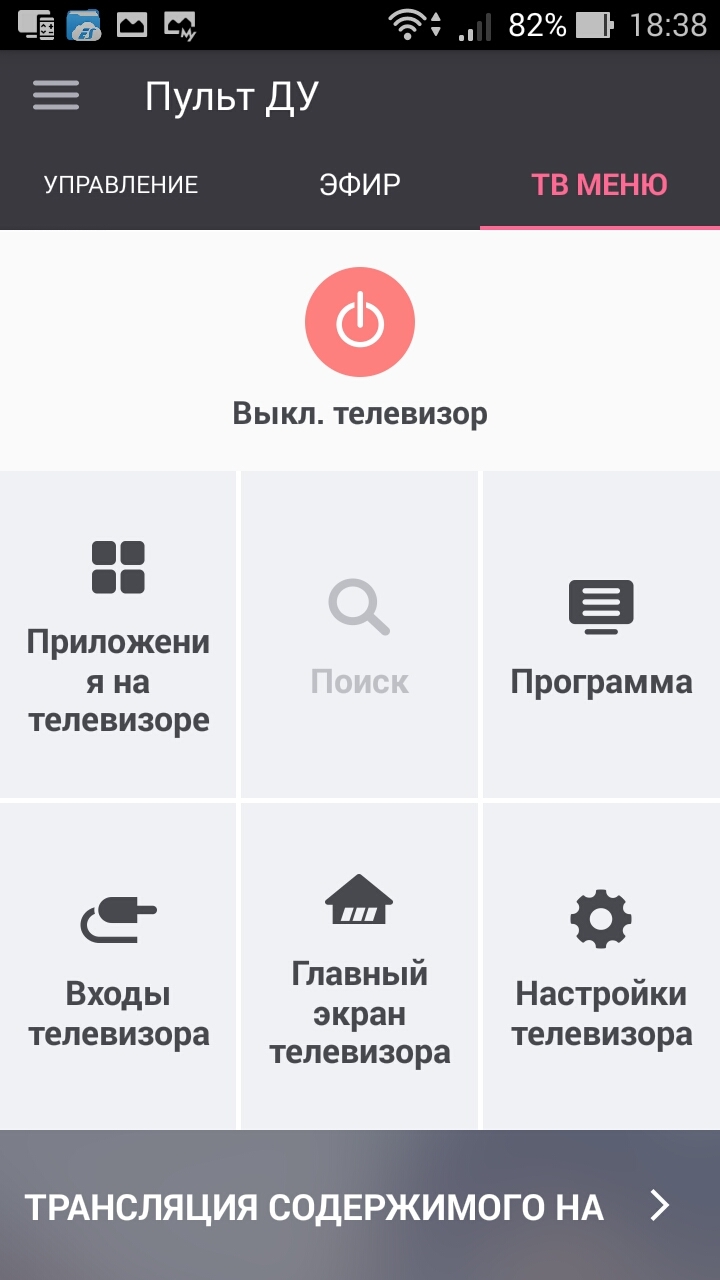Open Входы телевизора inputs

pyautogui.click(x=118, y=965)
